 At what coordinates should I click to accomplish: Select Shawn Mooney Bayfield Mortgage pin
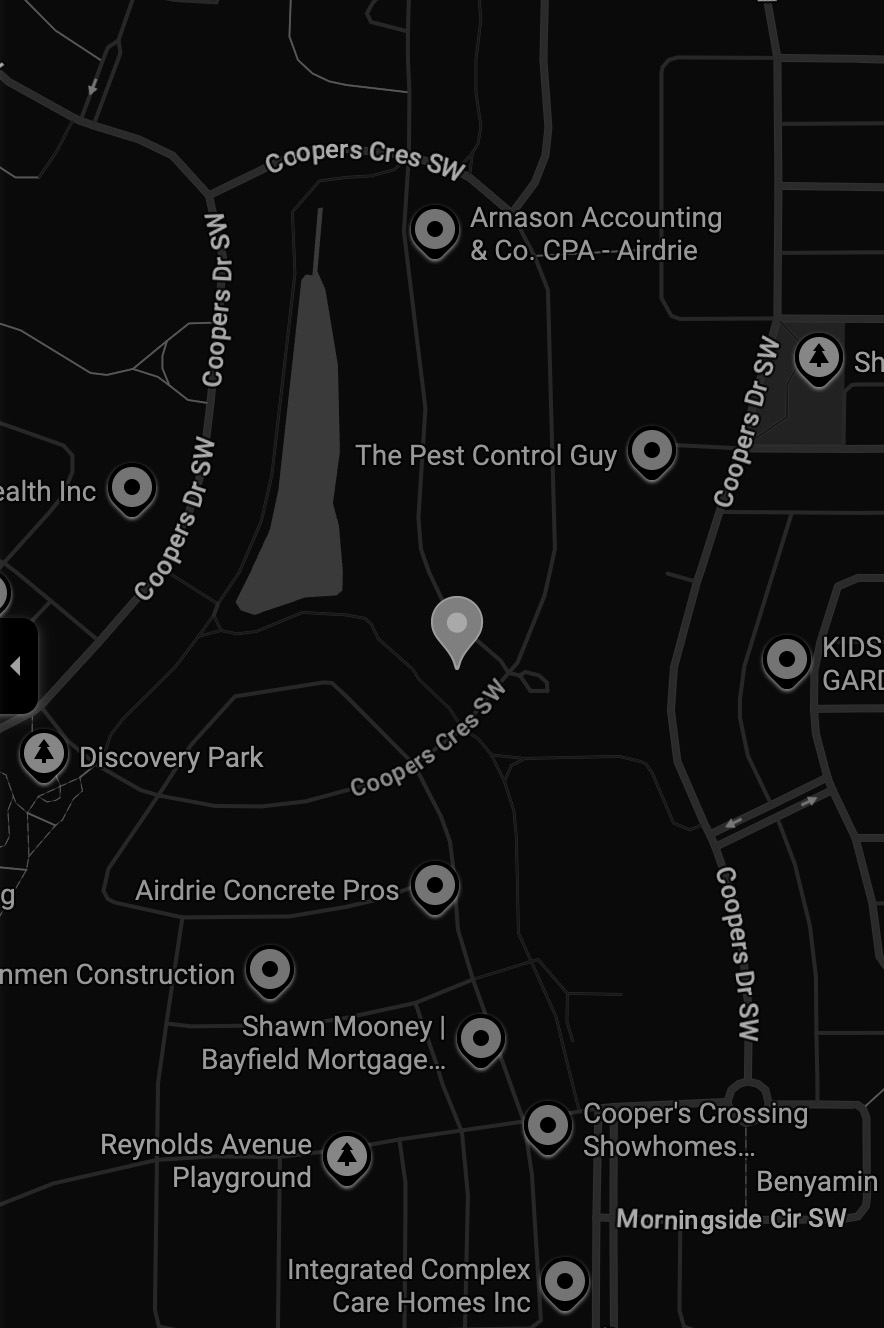coord(480,1039)
